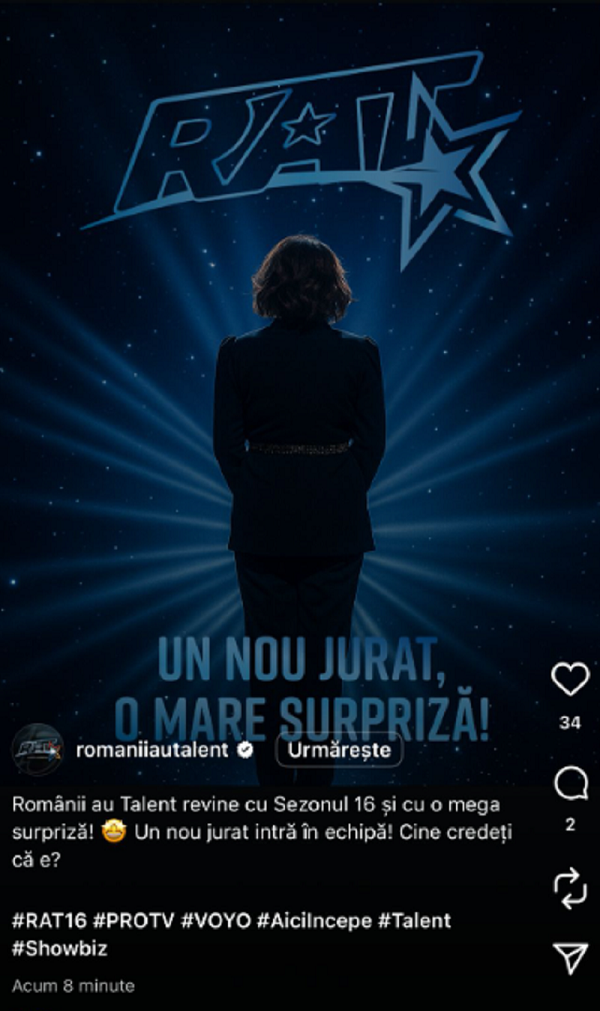
Task: Like the romaniiautalent reel
Action: (x=570, y=680)
